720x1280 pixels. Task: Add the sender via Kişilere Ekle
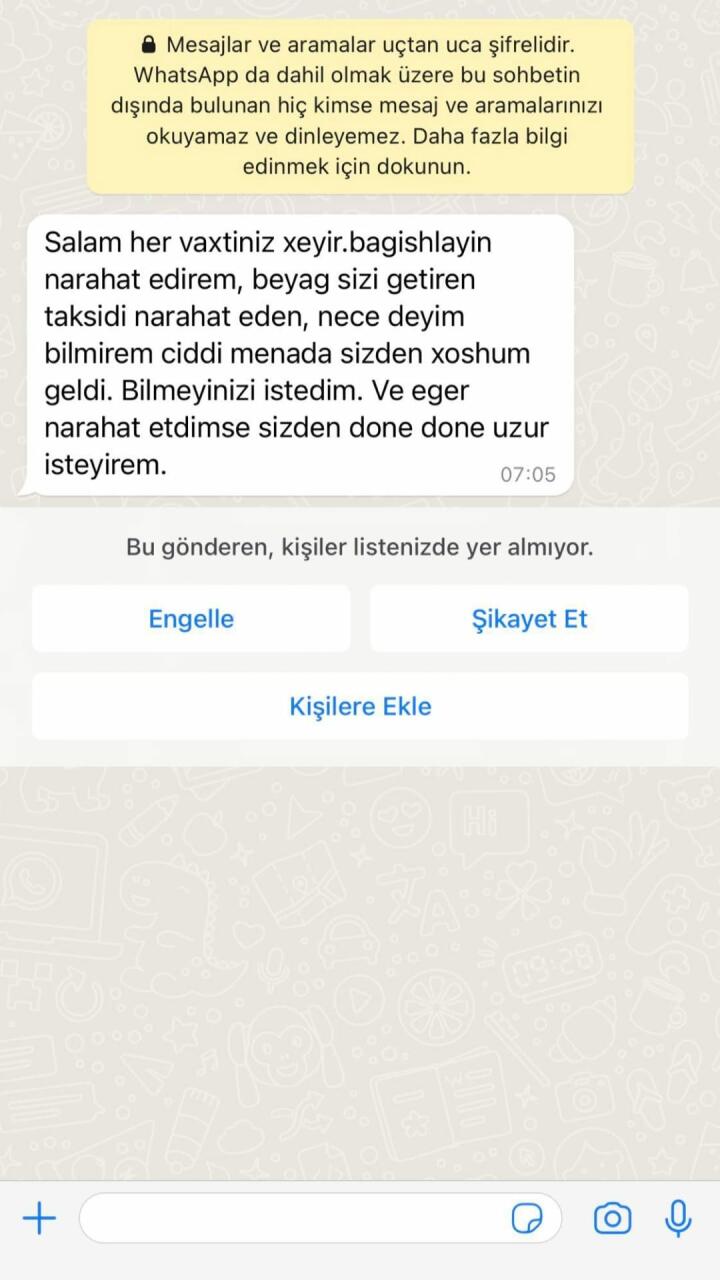tap(360, 706)
